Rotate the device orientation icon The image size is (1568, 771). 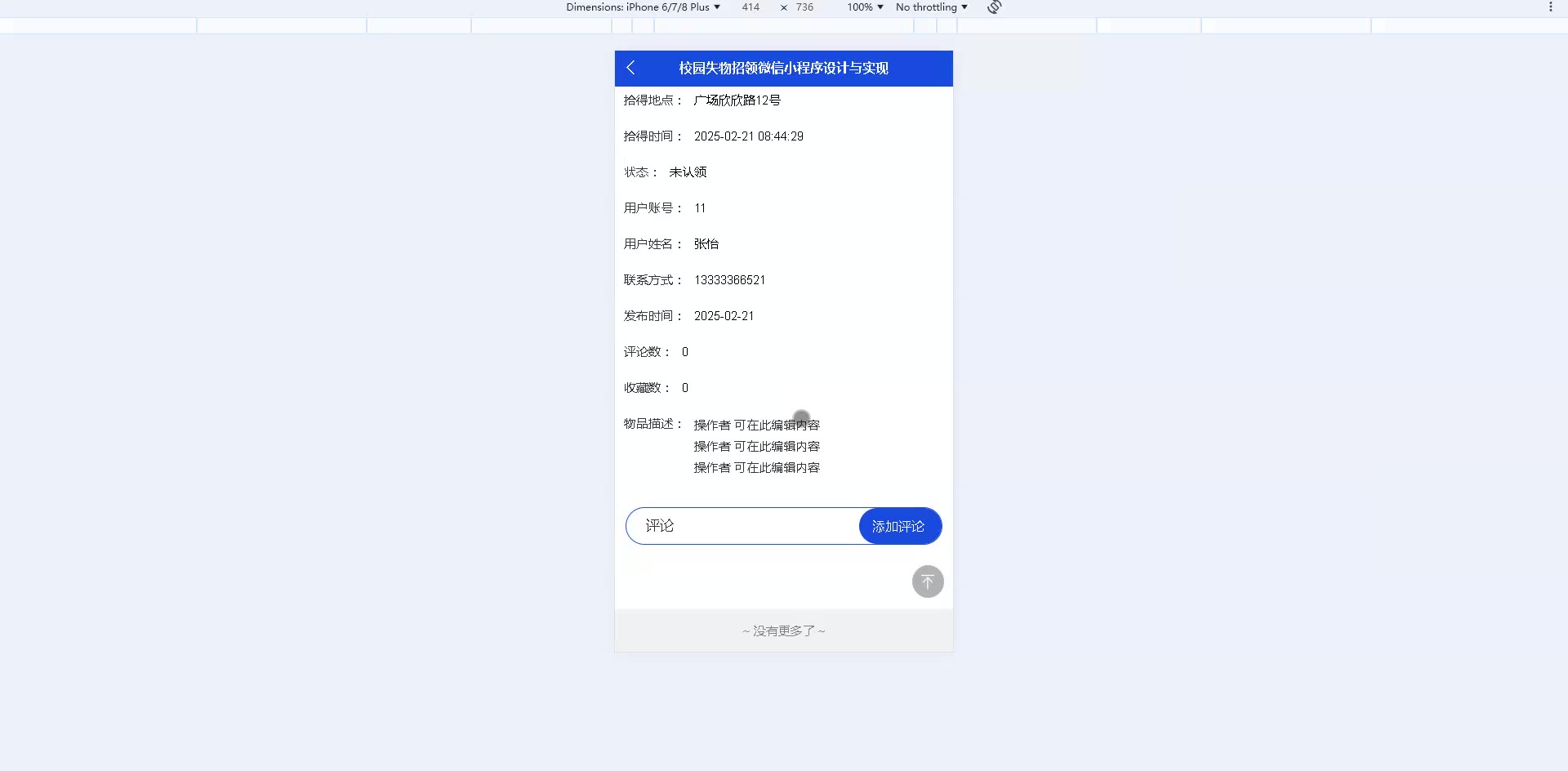point(994,7)
